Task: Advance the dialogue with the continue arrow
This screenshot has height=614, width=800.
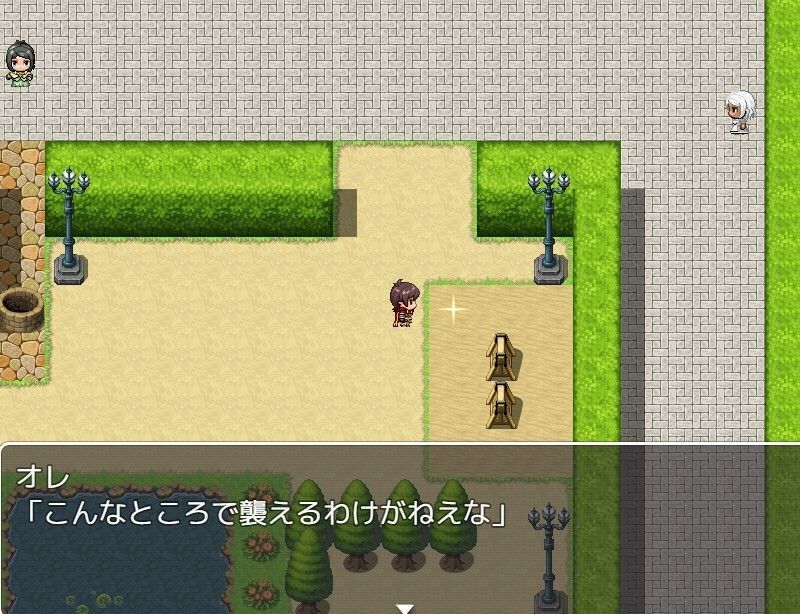Action: [x=403, y=607]
